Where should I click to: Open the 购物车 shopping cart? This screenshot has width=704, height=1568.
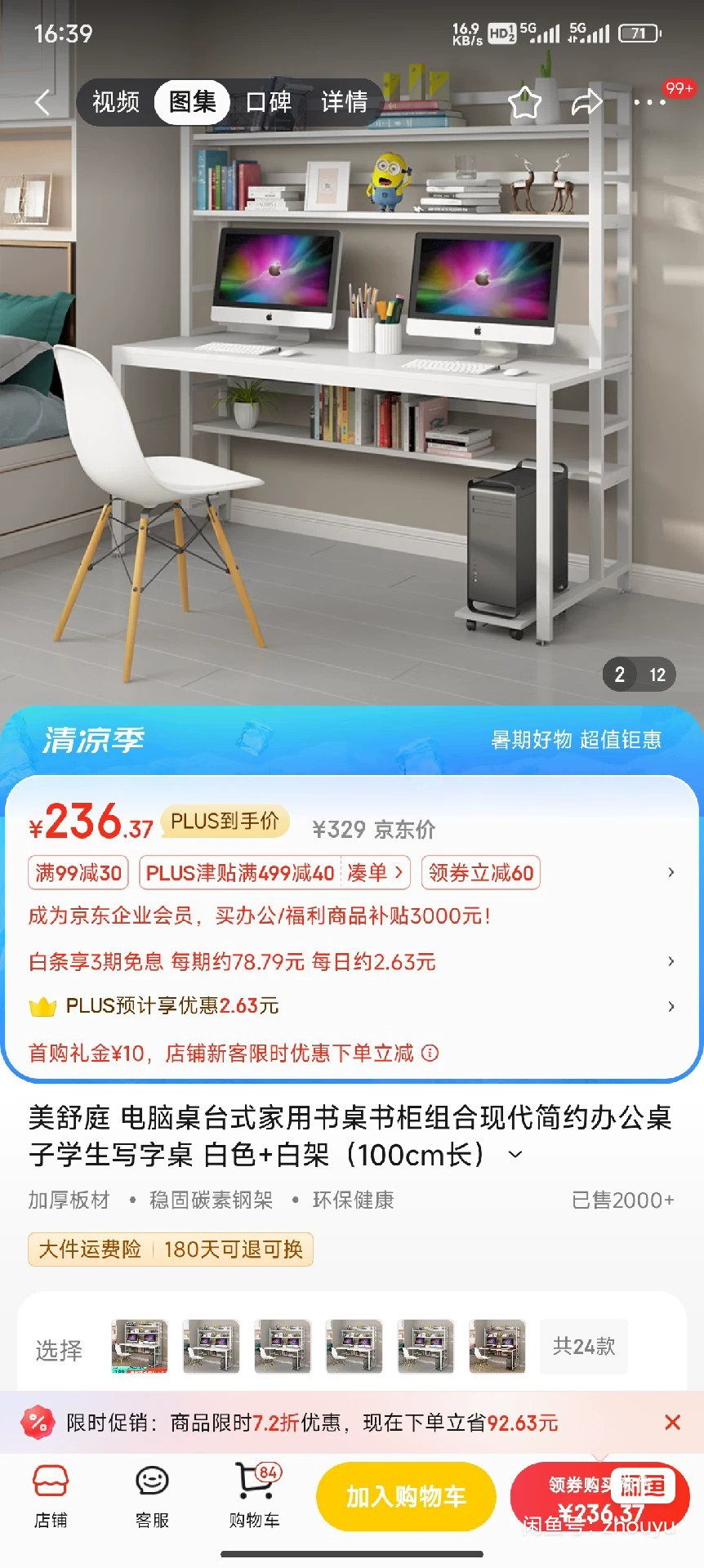click(254, 1496)
